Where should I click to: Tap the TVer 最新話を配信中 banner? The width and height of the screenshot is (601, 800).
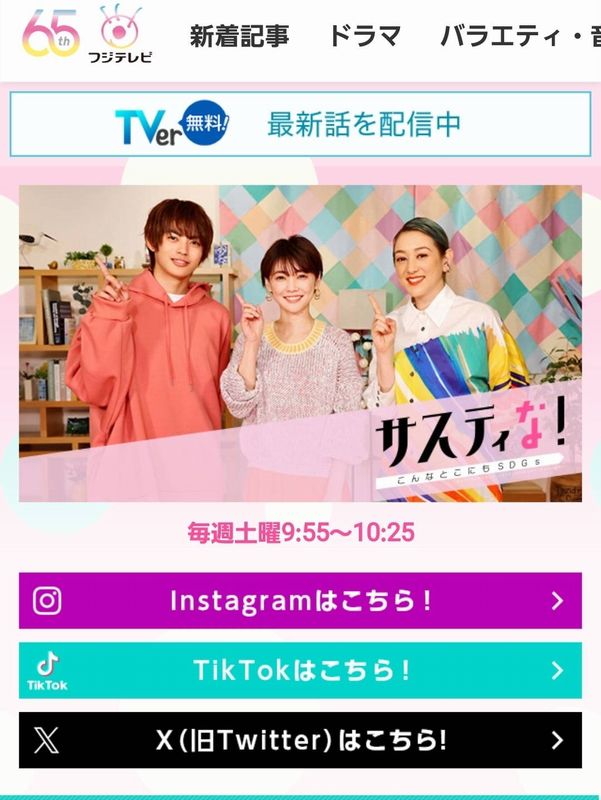pyautogui.click(x=300, y=124)
